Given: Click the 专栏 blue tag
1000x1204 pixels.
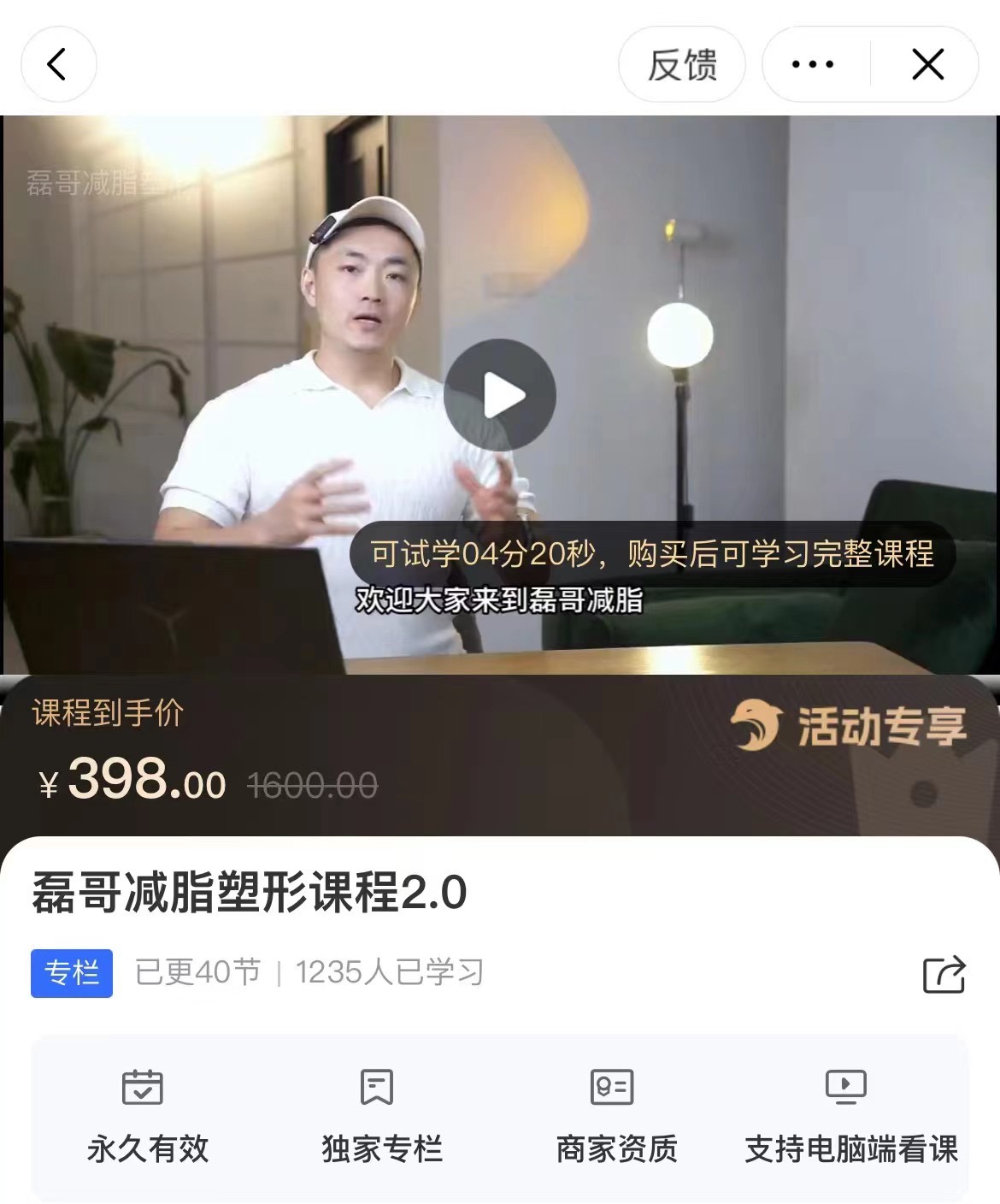Looking at the screenshot, I should tap(72, 974).
